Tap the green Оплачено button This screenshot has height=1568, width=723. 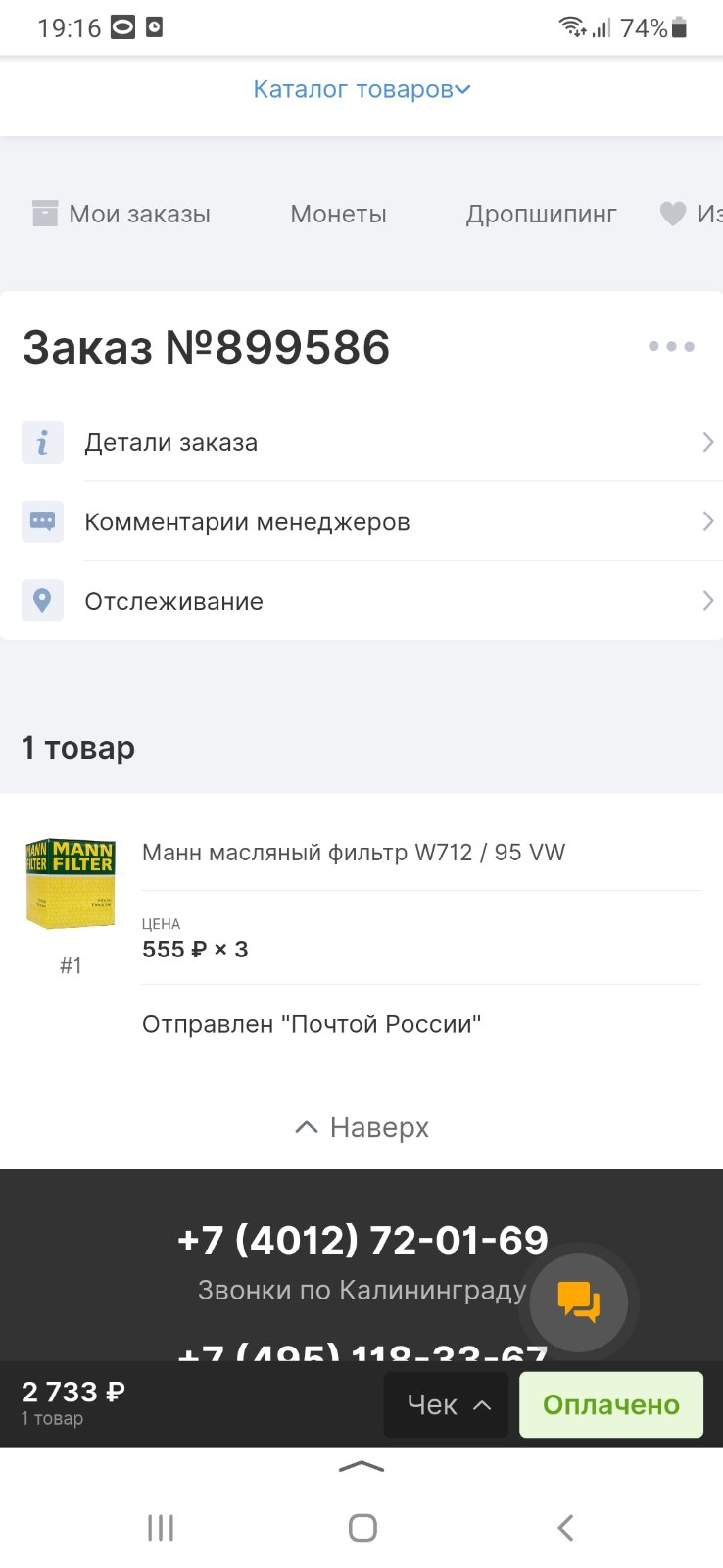coord(611,1404)
